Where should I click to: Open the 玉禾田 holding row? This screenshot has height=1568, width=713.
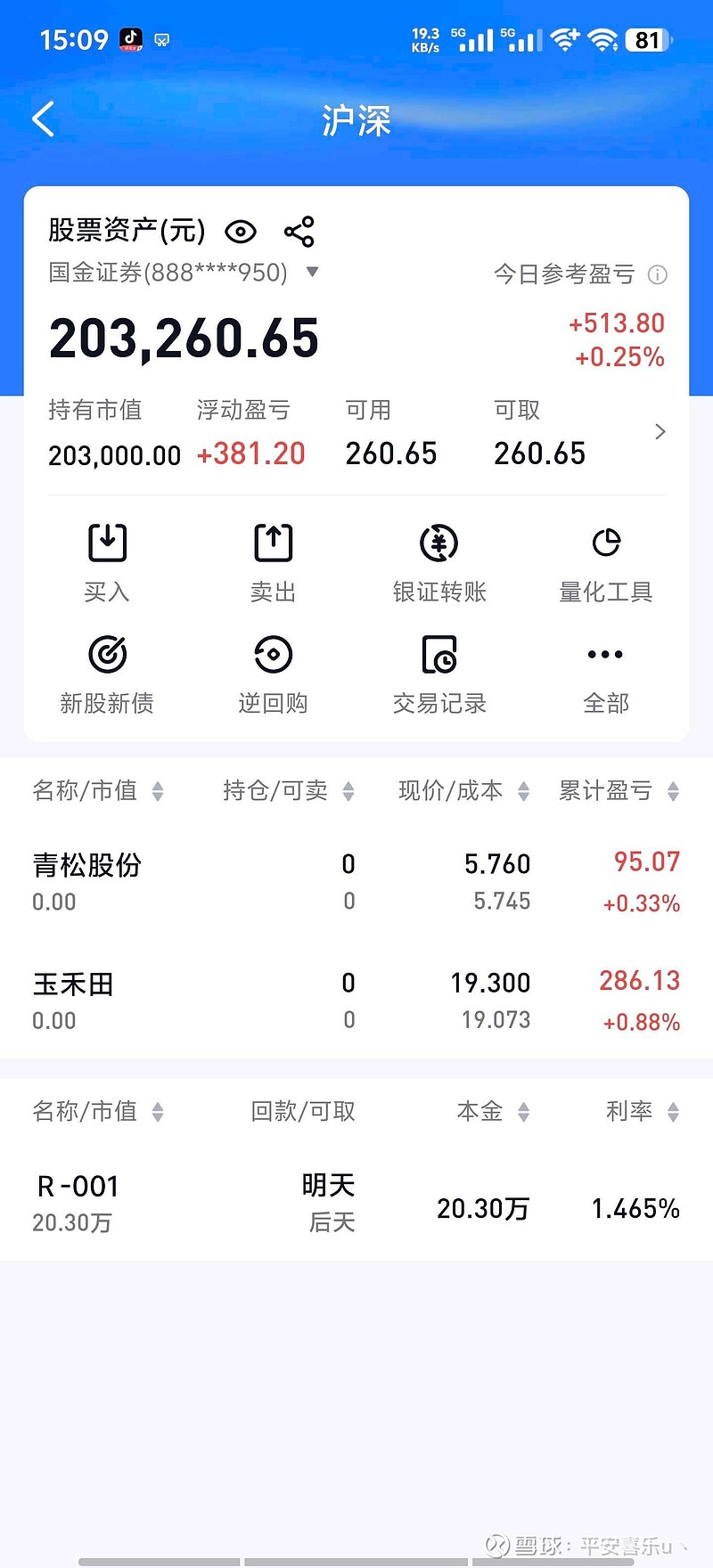click(x=356, y=1000)
